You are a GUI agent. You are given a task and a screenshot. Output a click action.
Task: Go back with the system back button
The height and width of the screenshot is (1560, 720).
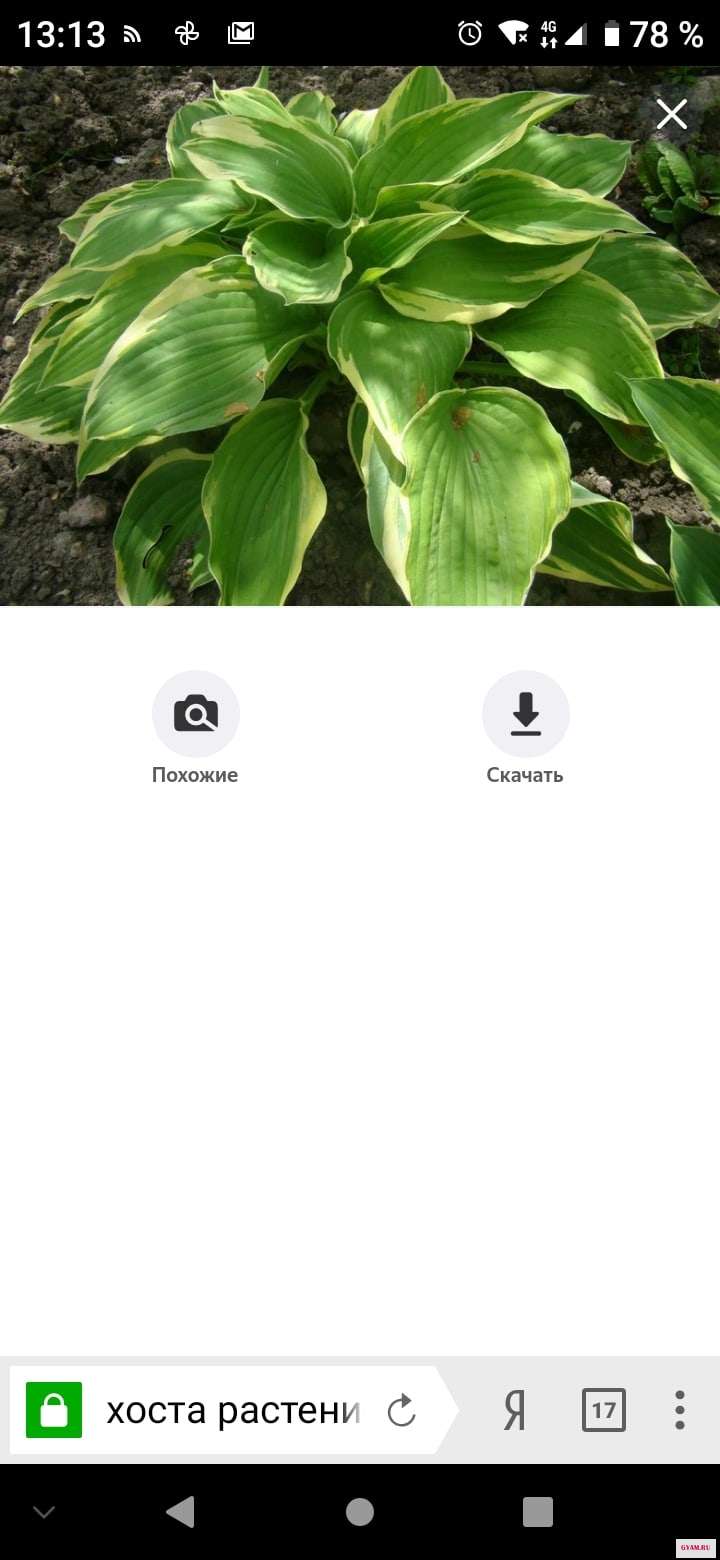click(180, 1512)
